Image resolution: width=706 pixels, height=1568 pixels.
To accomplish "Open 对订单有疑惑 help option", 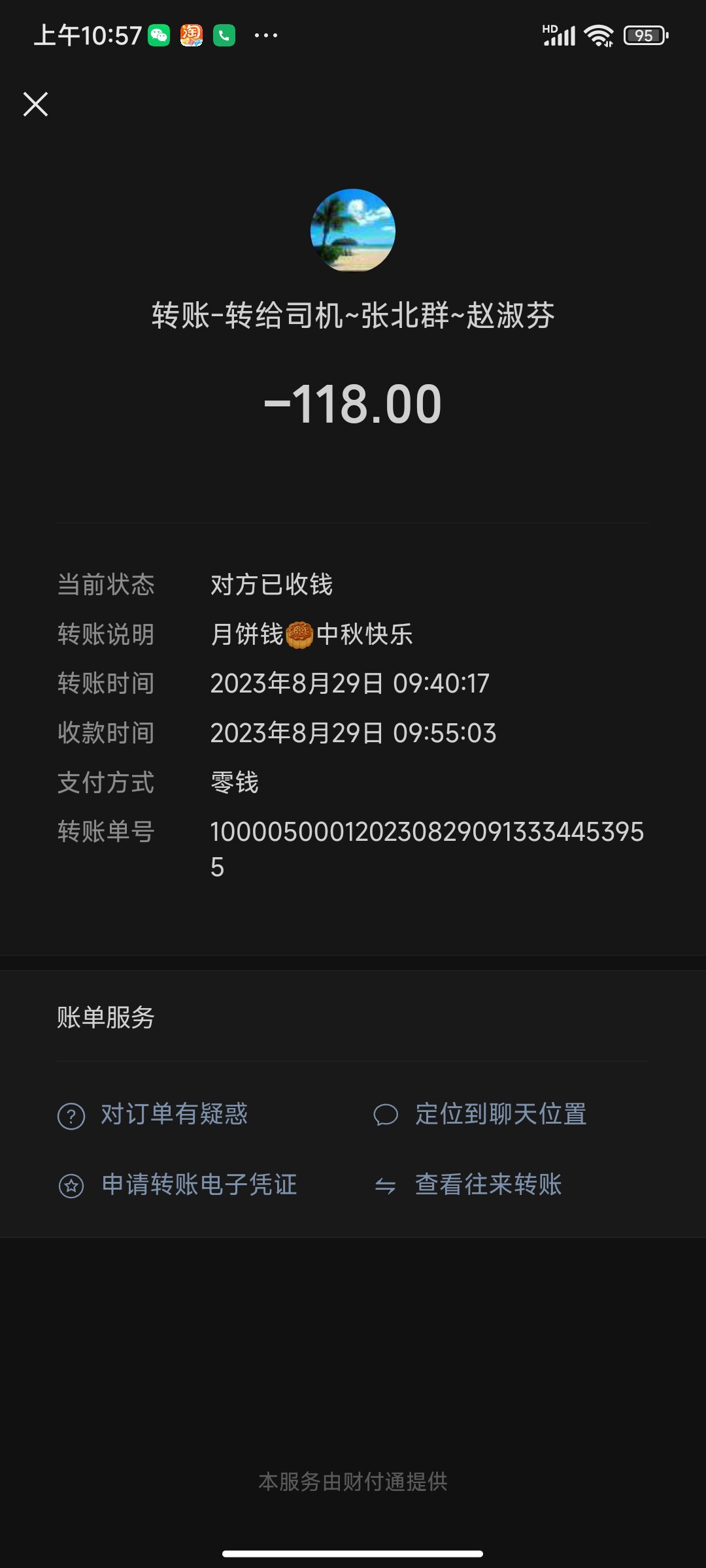I will click(153, 1115).
